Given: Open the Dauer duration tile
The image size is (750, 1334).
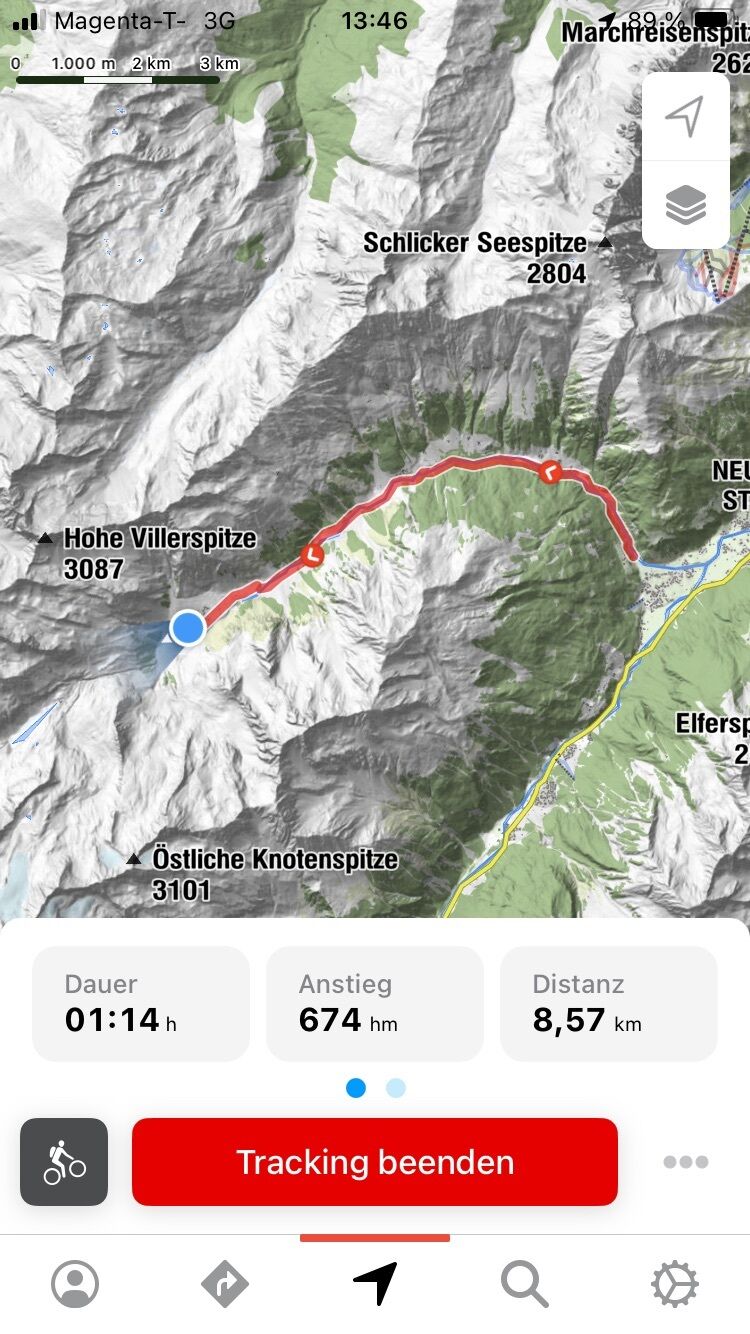Looking at the screenshot, I should pyautogui.click(x=141, y=1004).
